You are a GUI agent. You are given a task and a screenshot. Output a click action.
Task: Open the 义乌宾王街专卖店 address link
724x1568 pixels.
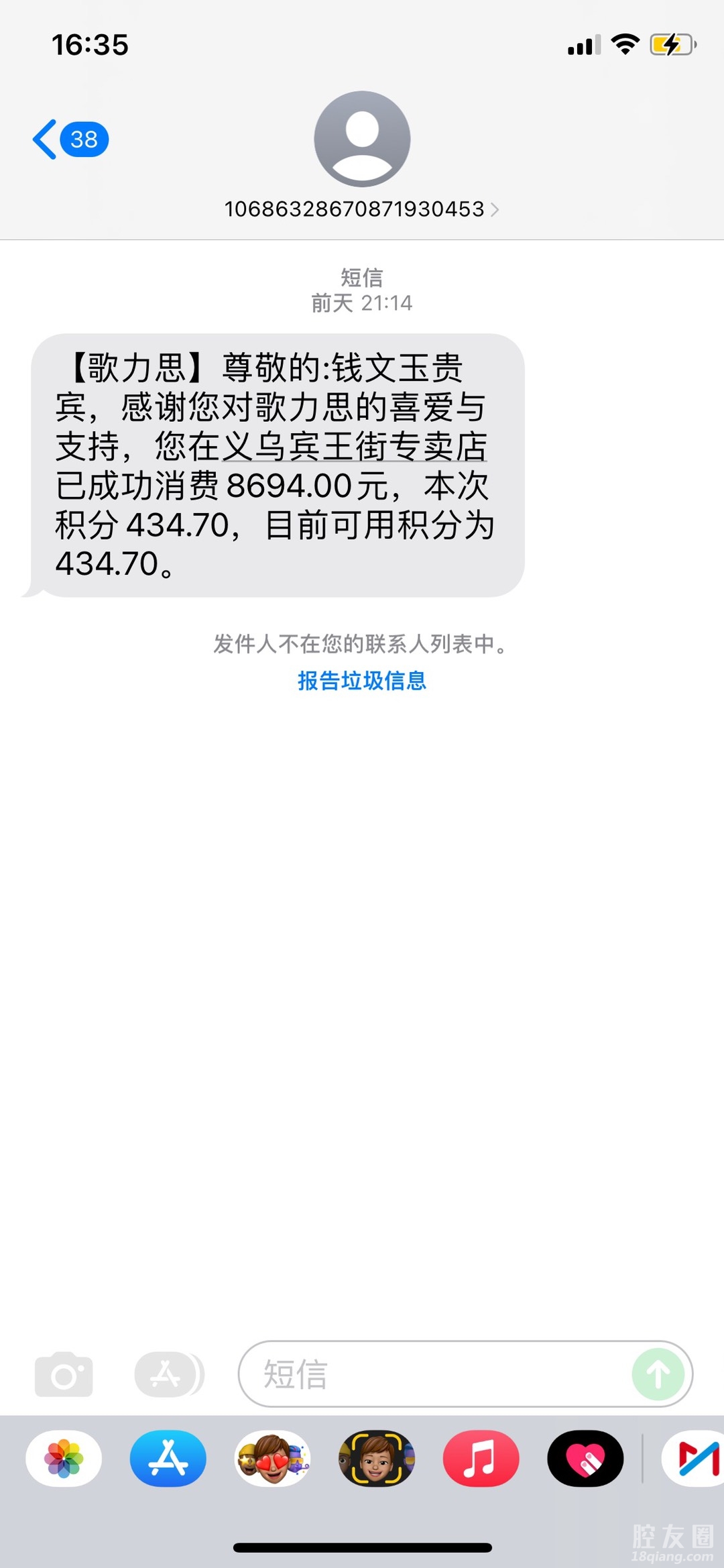click(x=354, y=447)
